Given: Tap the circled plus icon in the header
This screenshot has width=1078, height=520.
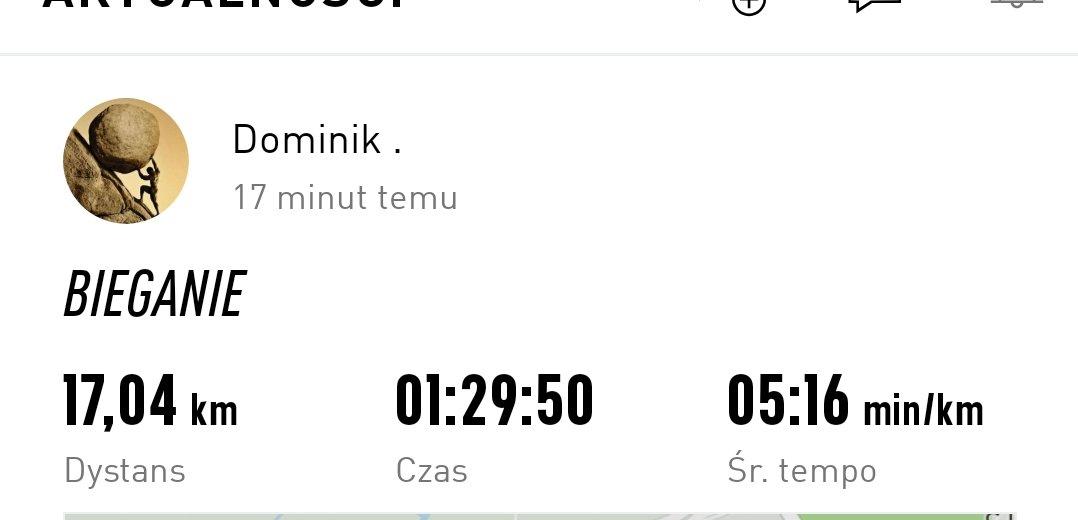Looking at the screenshot, I should [x=748, y=5].
